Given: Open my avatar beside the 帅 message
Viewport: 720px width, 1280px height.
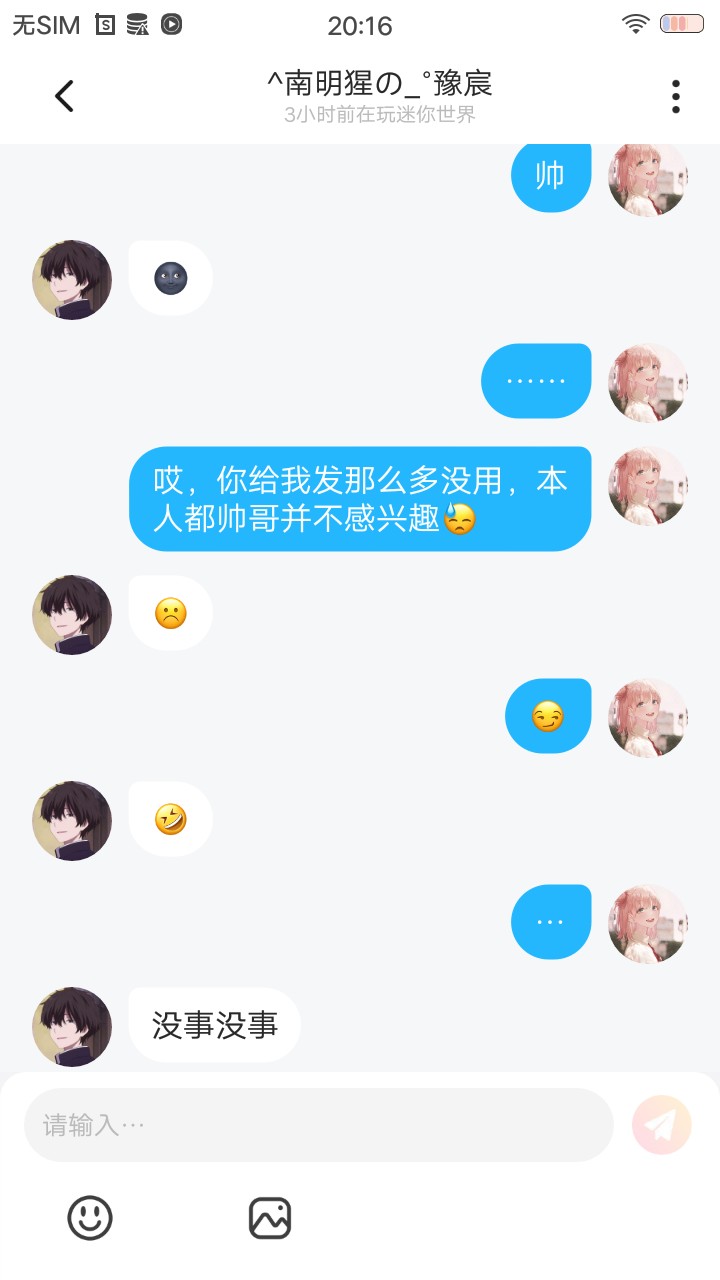Looking at the screenshot, I should [648, 178].
